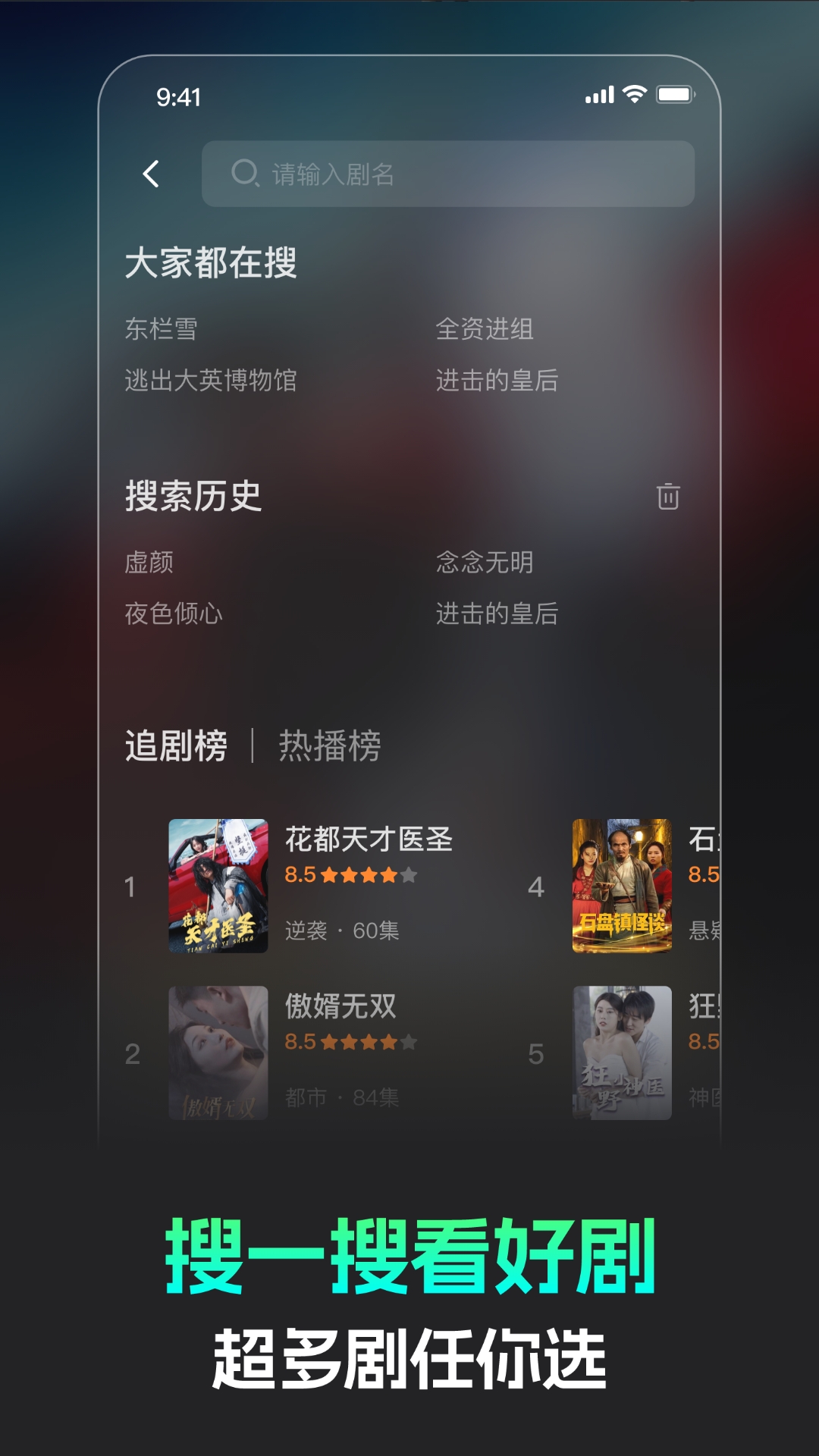Image resolution: width=819 pixels, height=1456 pixels.
Task: Tap the battery indicator in status bar
Action: click(x=673, y=94)
